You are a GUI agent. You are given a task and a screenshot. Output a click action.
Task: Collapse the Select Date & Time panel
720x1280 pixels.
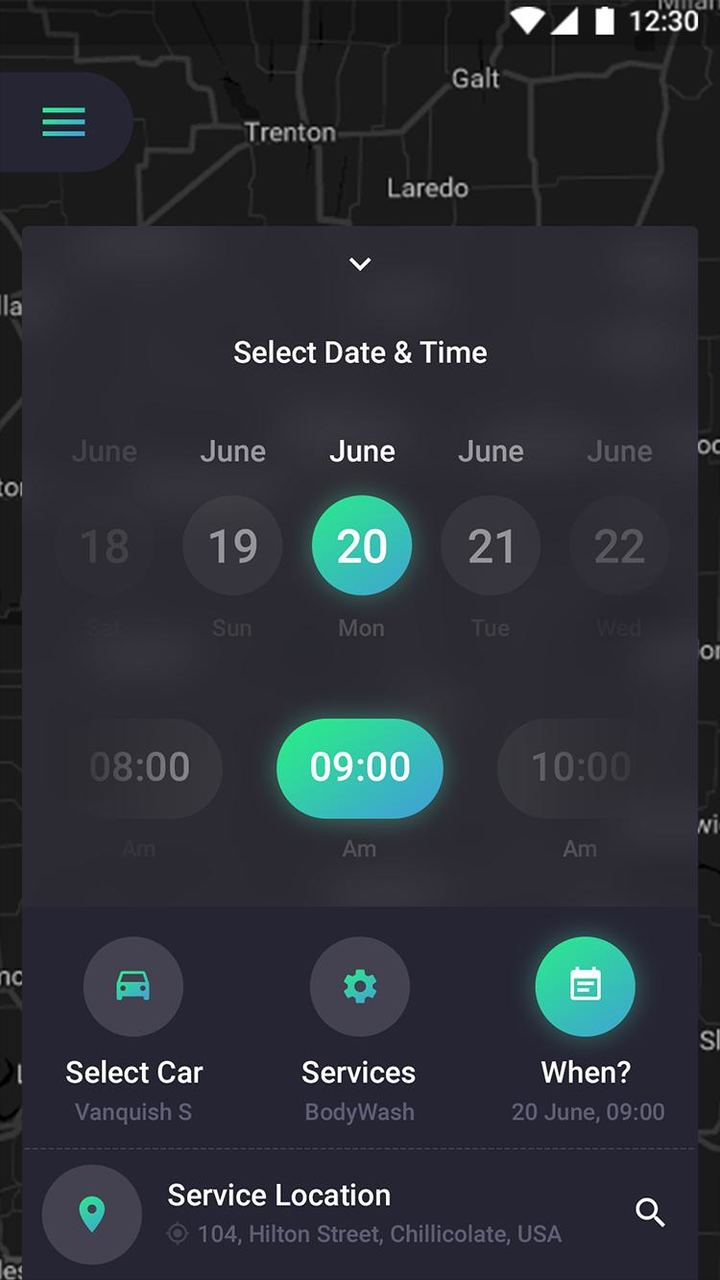[360, 264]
